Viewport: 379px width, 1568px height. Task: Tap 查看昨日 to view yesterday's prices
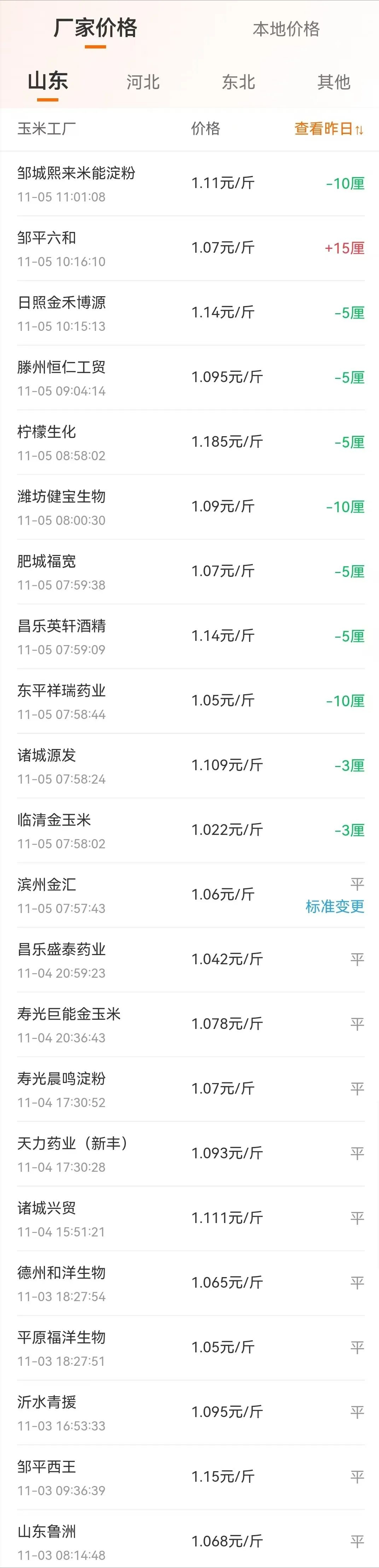coord(328,128)
